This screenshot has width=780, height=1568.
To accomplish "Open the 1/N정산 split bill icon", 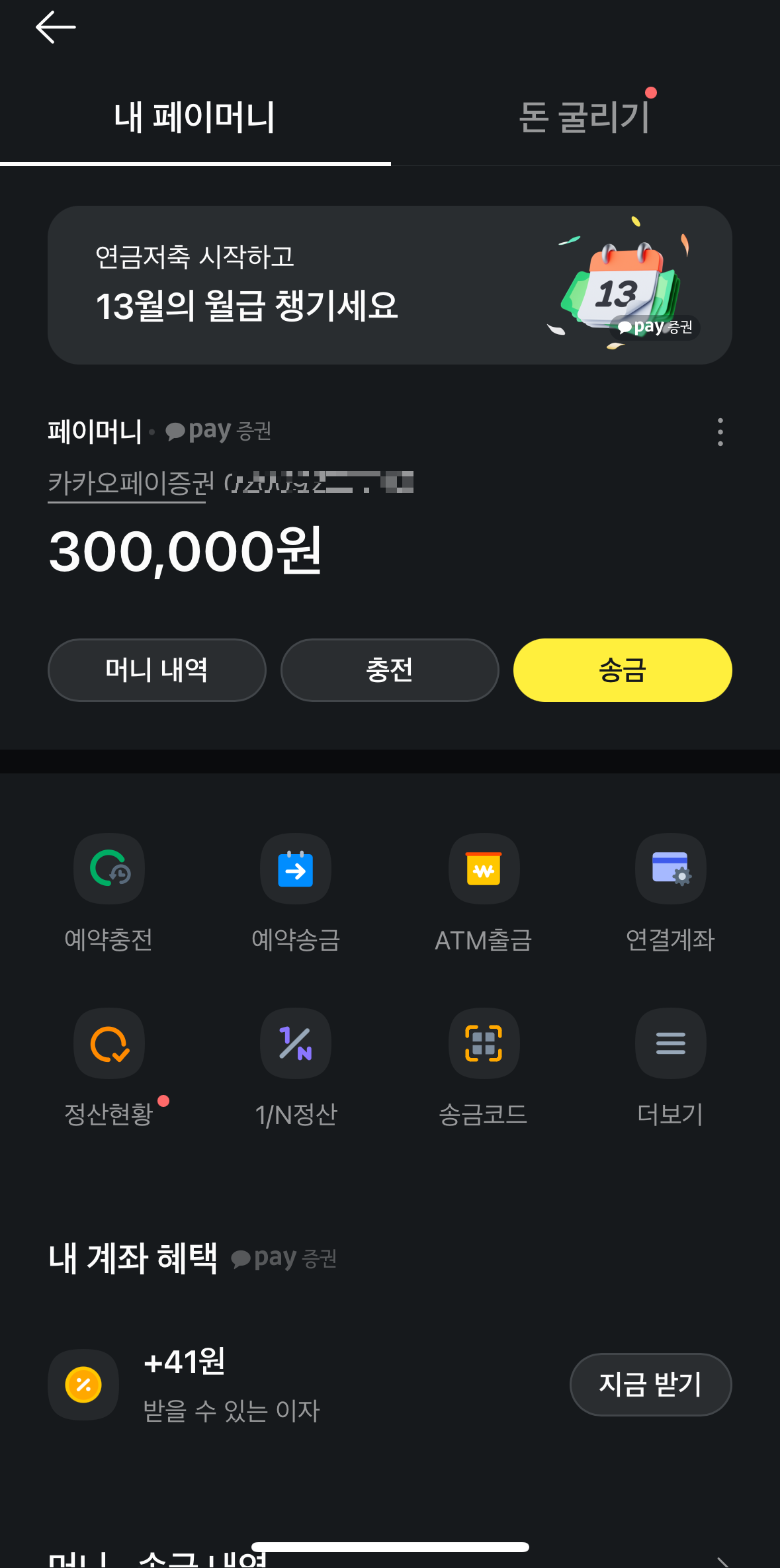I will click(x=295, y=1044).
